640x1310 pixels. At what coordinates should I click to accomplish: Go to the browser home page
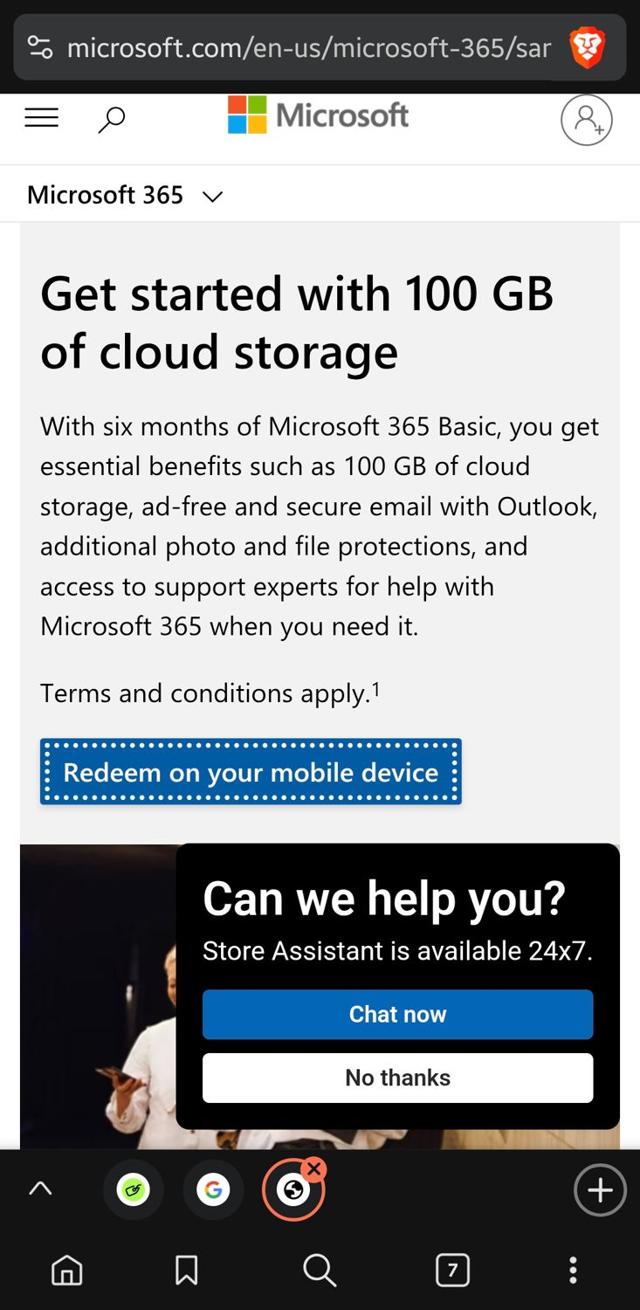tap(67, 1270)
